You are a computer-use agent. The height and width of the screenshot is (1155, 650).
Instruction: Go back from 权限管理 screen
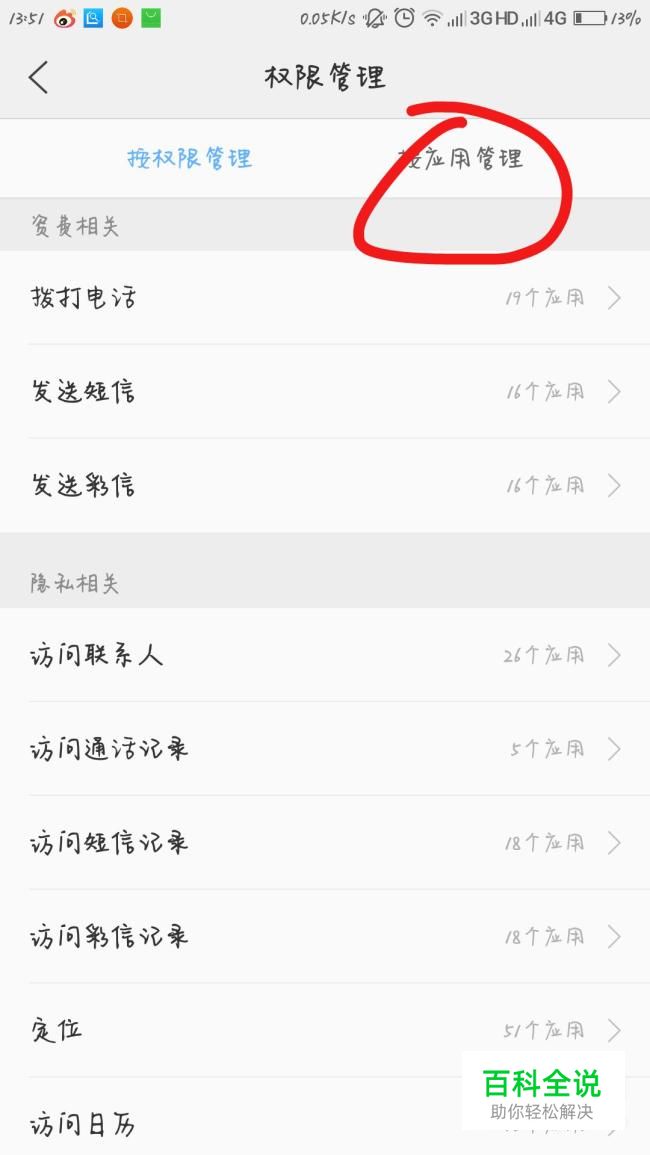38,77
